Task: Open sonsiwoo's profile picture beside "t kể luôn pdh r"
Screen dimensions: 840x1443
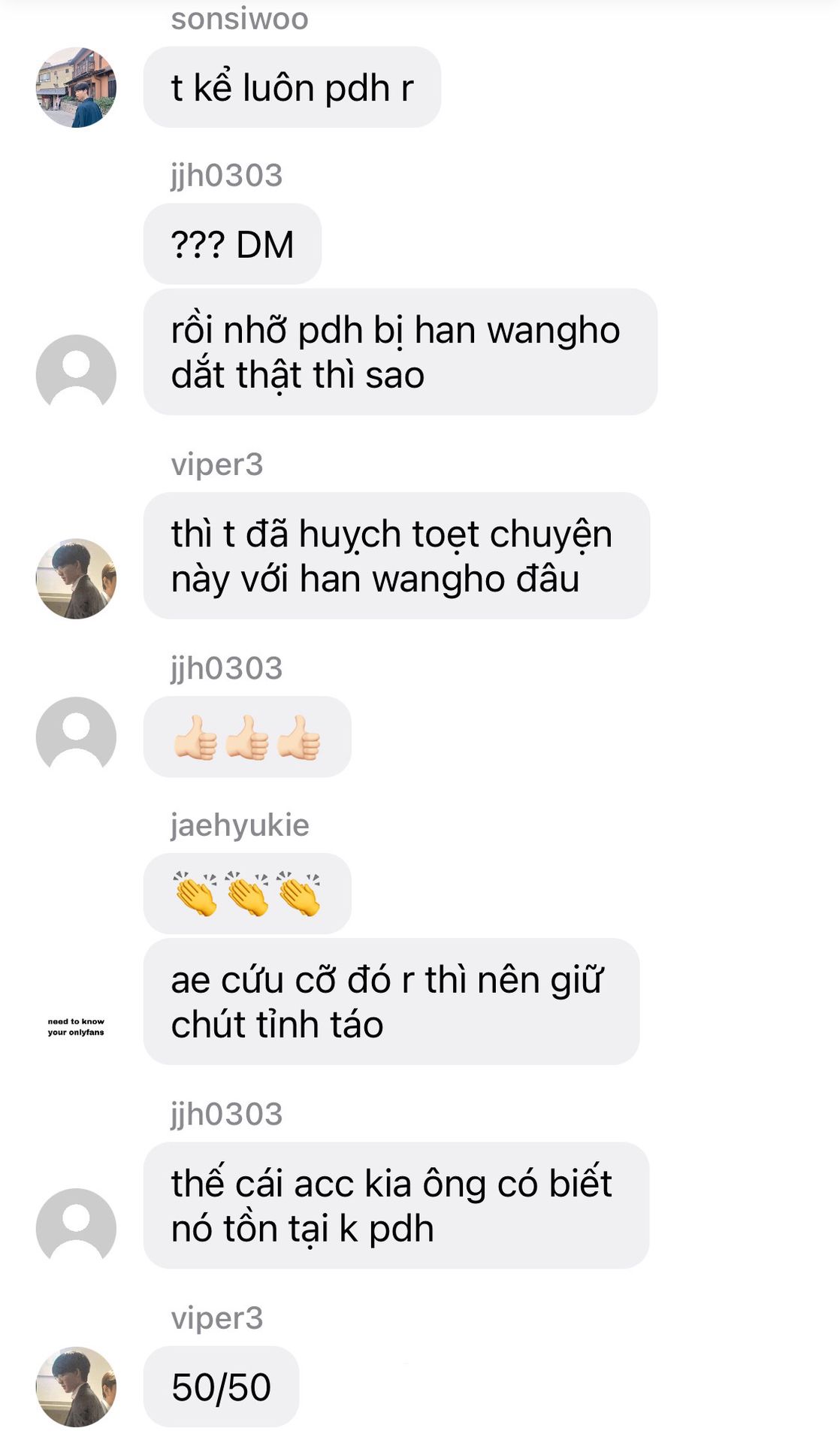Action: [76, 87]
